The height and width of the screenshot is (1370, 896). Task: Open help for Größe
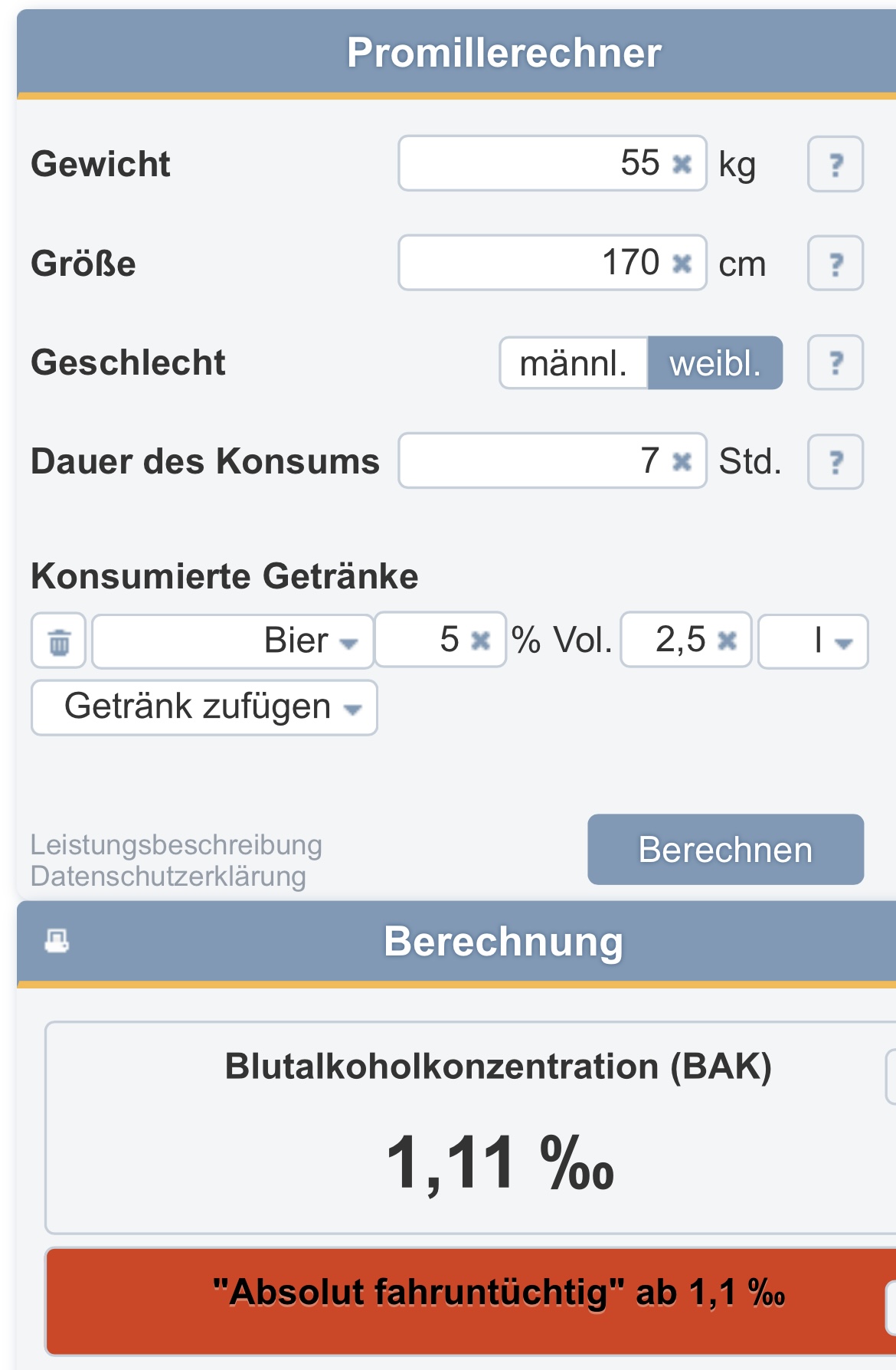[836, 264]
